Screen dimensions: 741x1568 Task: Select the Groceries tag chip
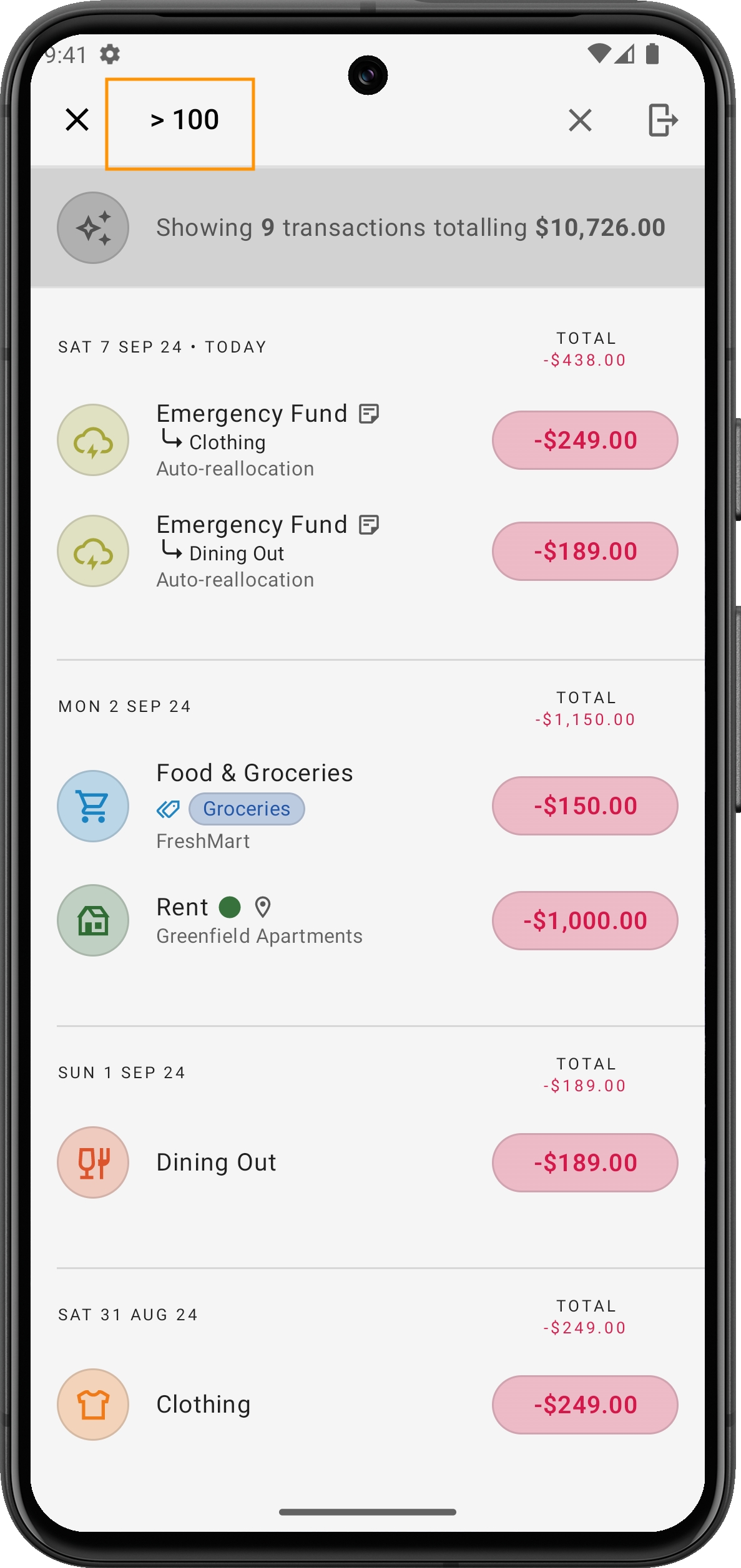tap(247, 809)
